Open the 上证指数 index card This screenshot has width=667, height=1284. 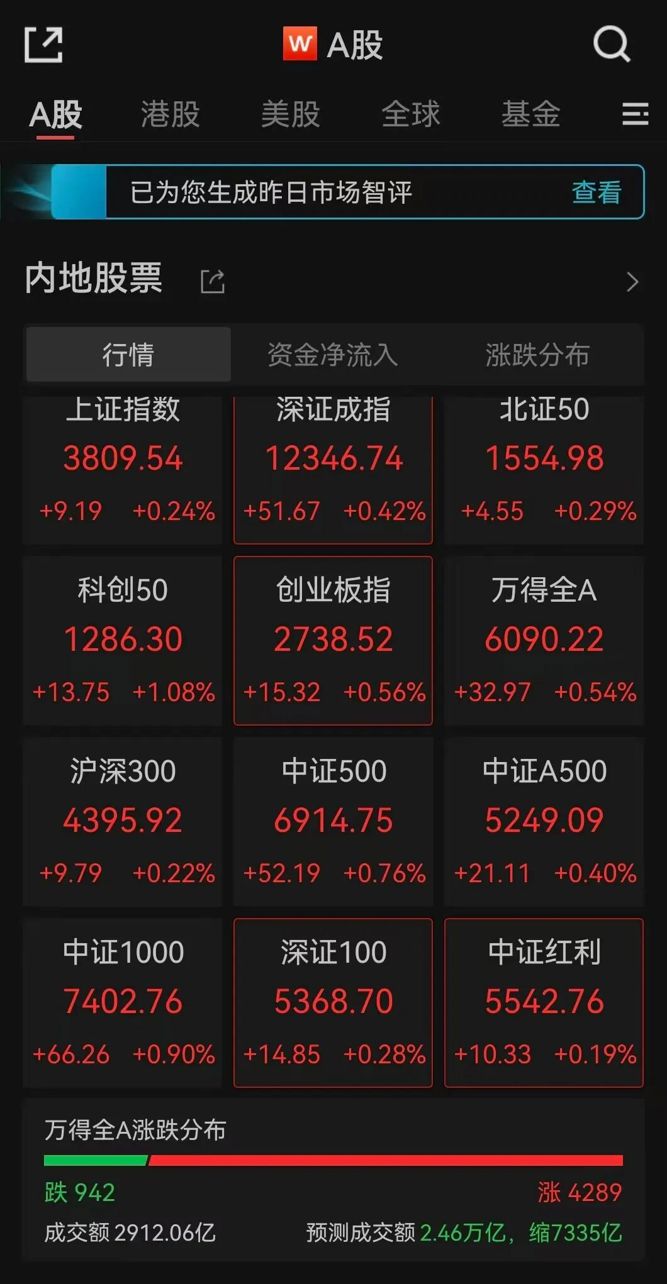123,469
